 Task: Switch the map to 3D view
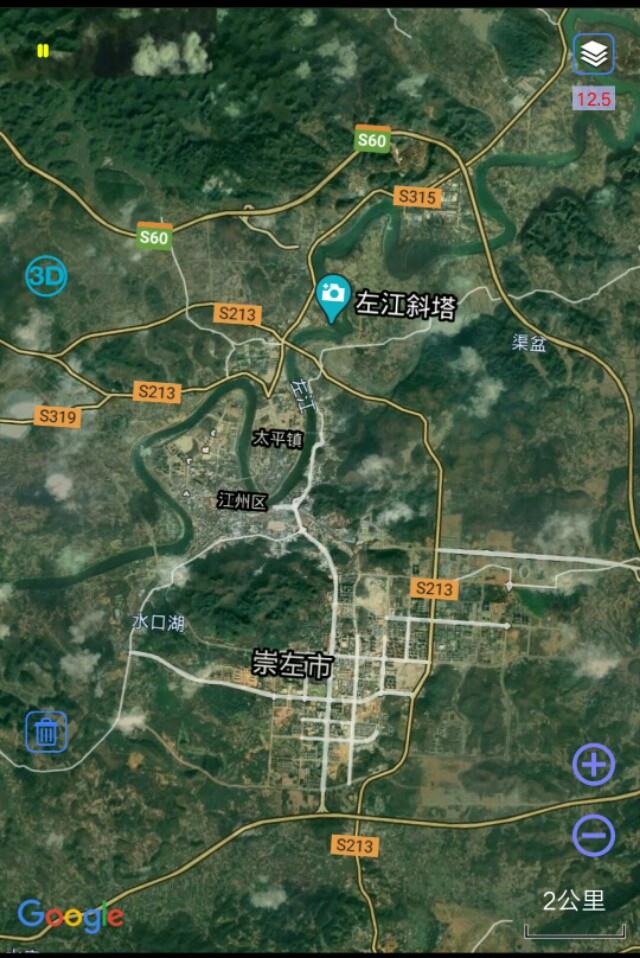pos(46,276)
